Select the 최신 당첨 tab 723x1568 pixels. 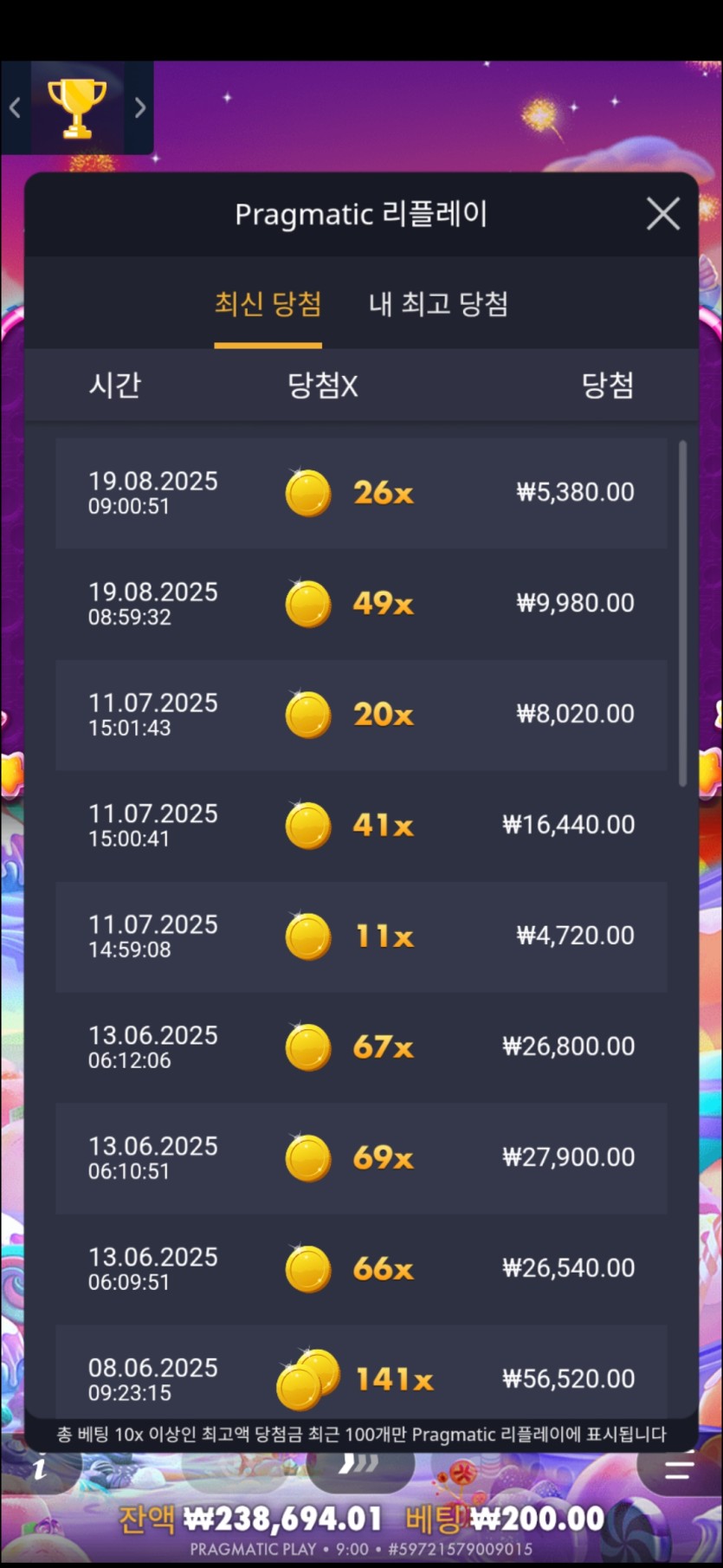268,304
